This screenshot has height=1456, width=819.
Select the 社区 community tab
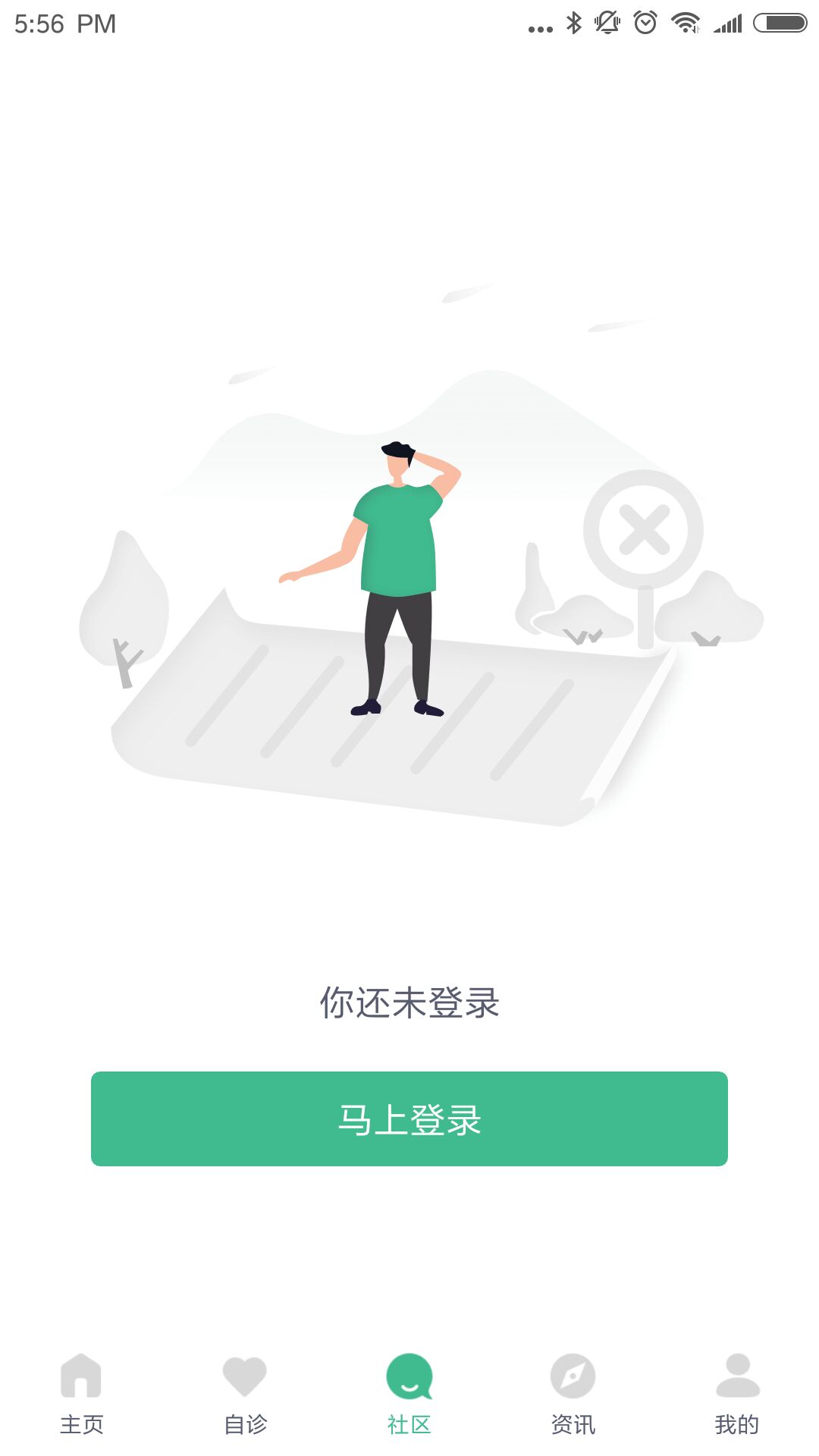409,1394
